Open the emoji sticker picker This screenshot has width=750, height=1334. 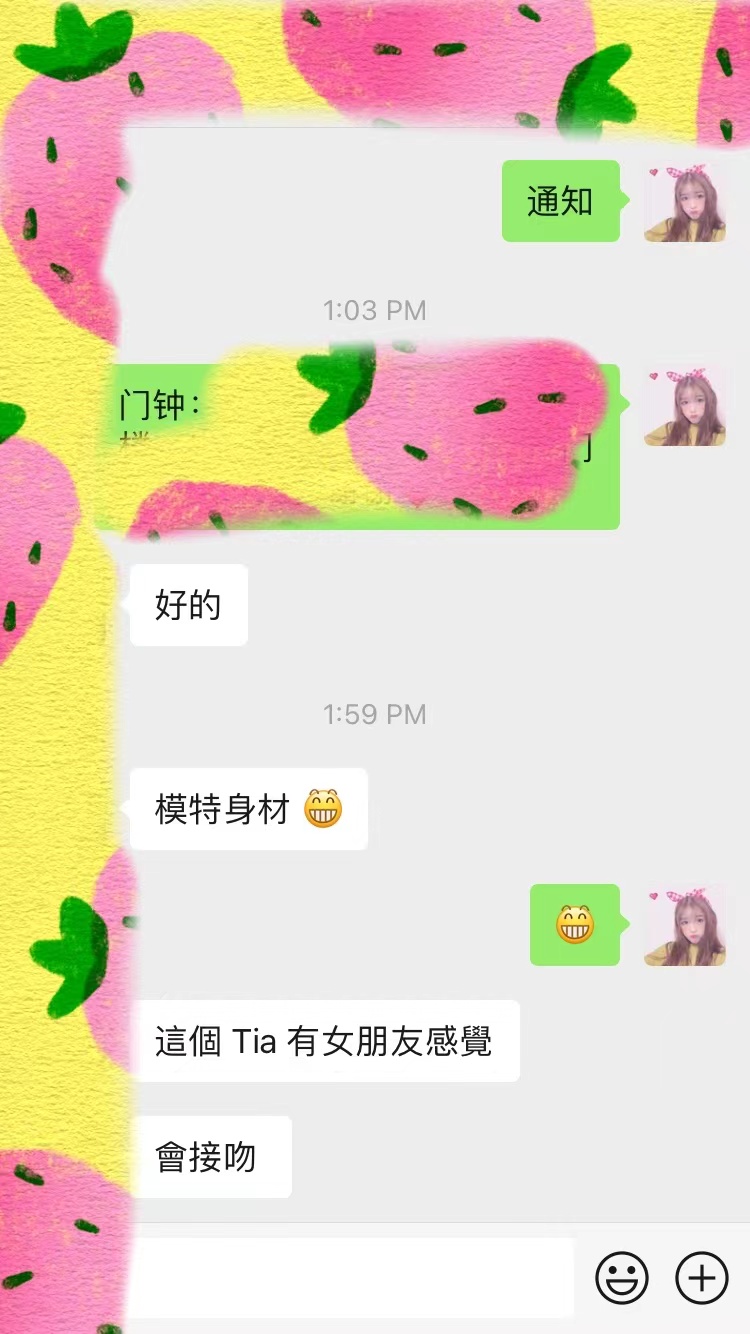(621, 1278)
